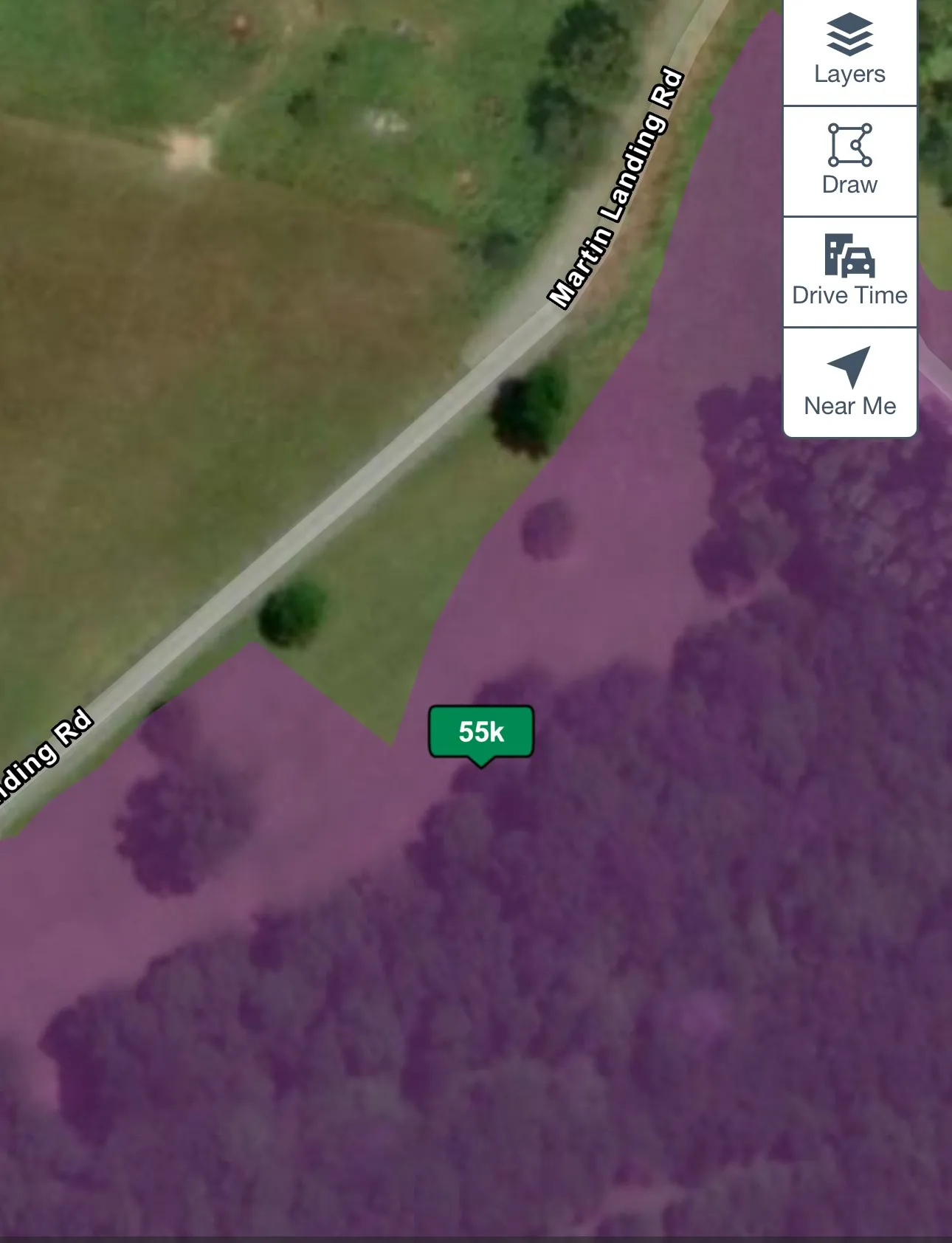The width and height of the screenshot is (952, 1243).
Task: Tap the Near Me button
Action: point(849,382)
